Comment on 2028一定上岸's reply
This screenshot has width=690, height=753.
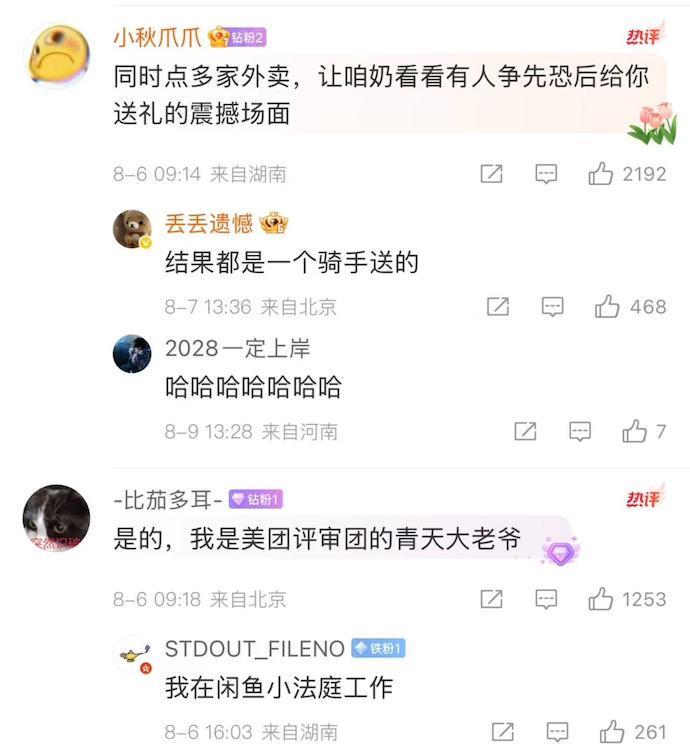coord(580,432)
